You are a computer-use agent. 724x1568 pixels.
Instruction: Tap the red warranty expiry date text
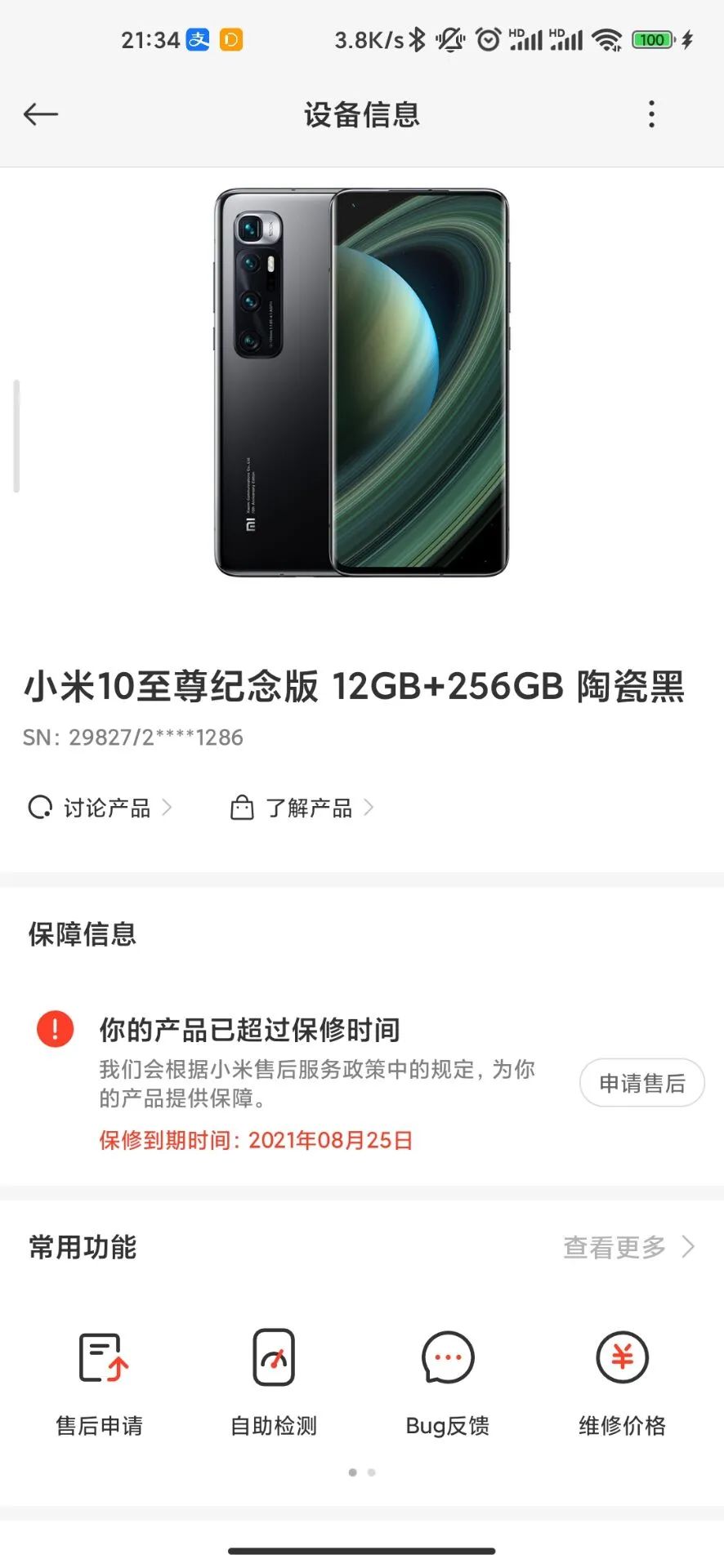coord(253,1140)
